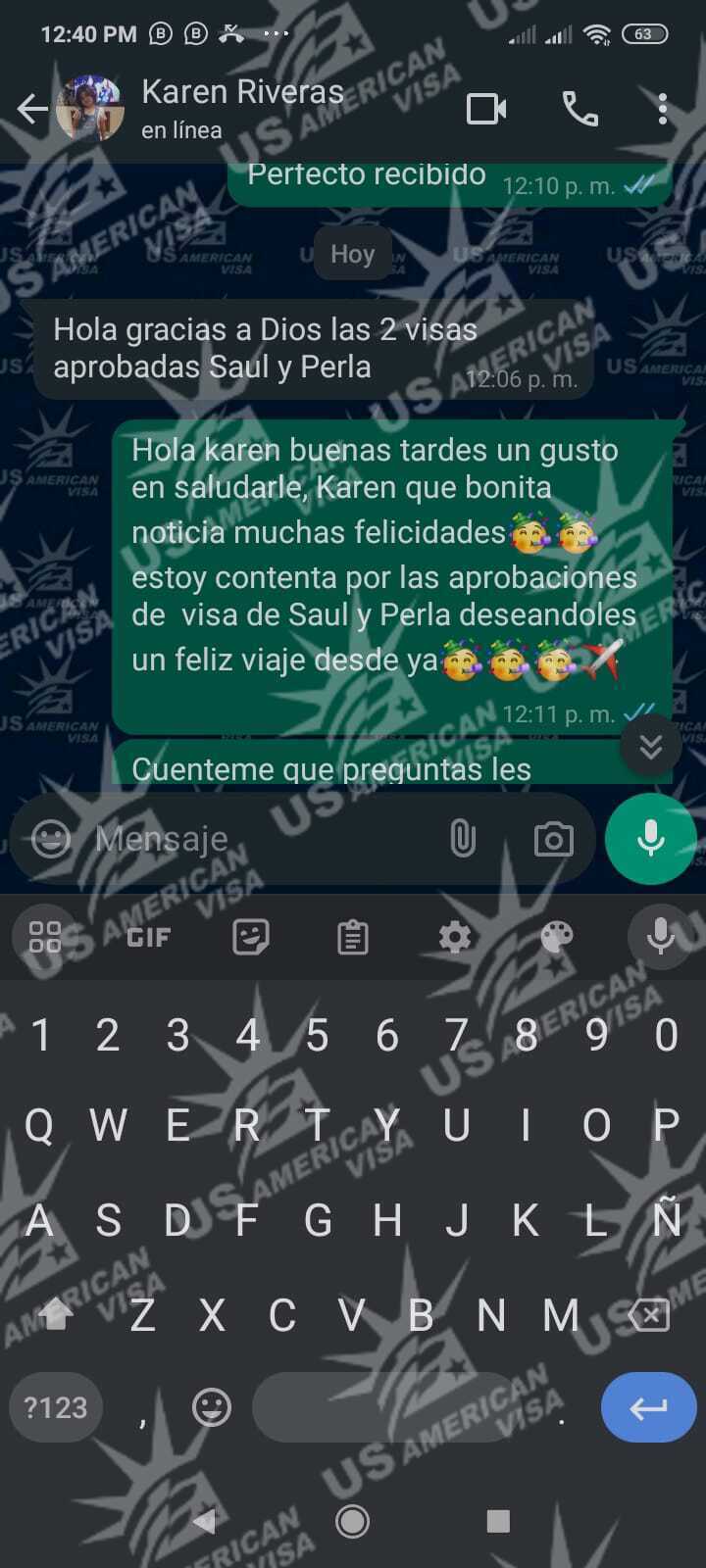Open the chat overflow menu
Viewport: 706px width, 1568px height.
pyautogui.click(x=663, y=109)
